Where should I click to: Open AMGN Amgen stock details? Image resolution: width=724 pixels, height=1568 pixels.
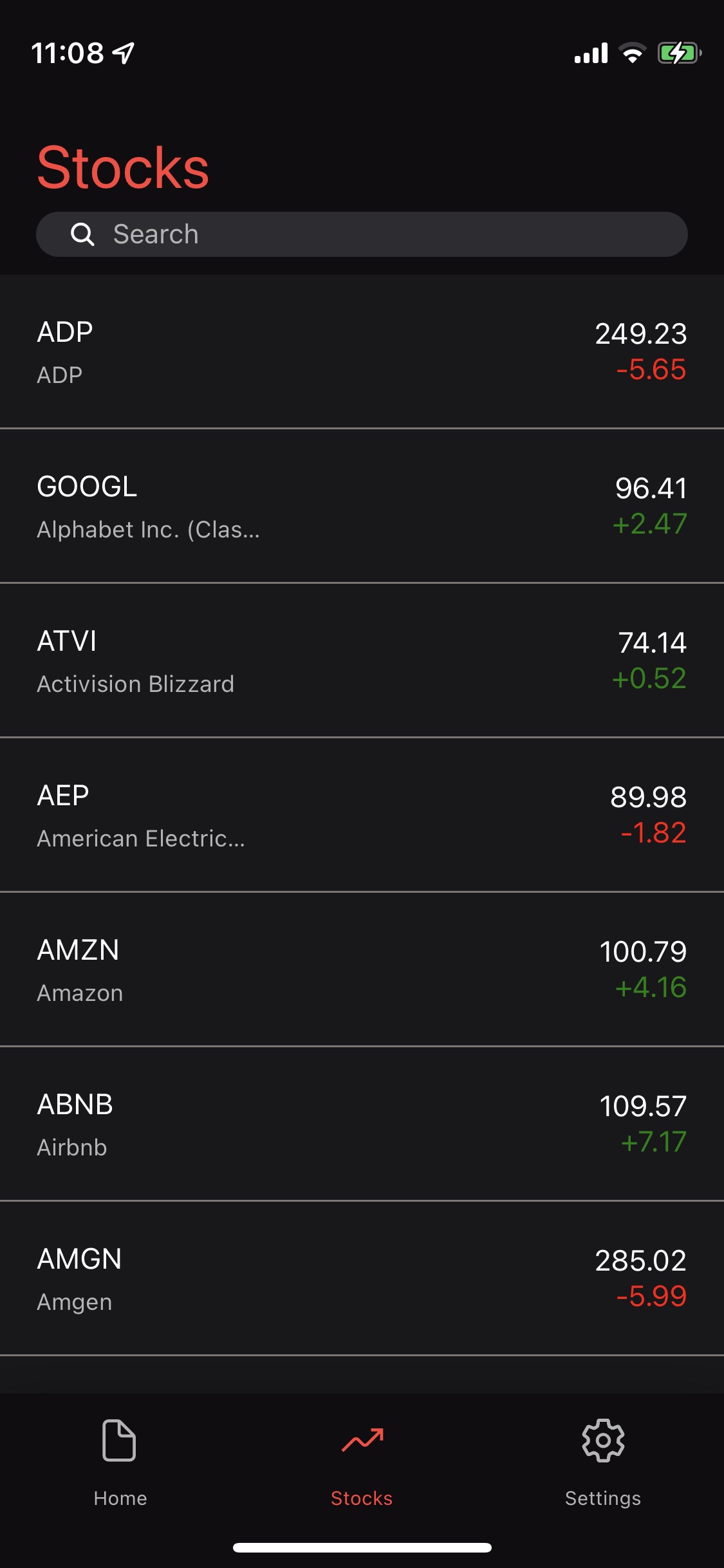[x=362, y=1278]
